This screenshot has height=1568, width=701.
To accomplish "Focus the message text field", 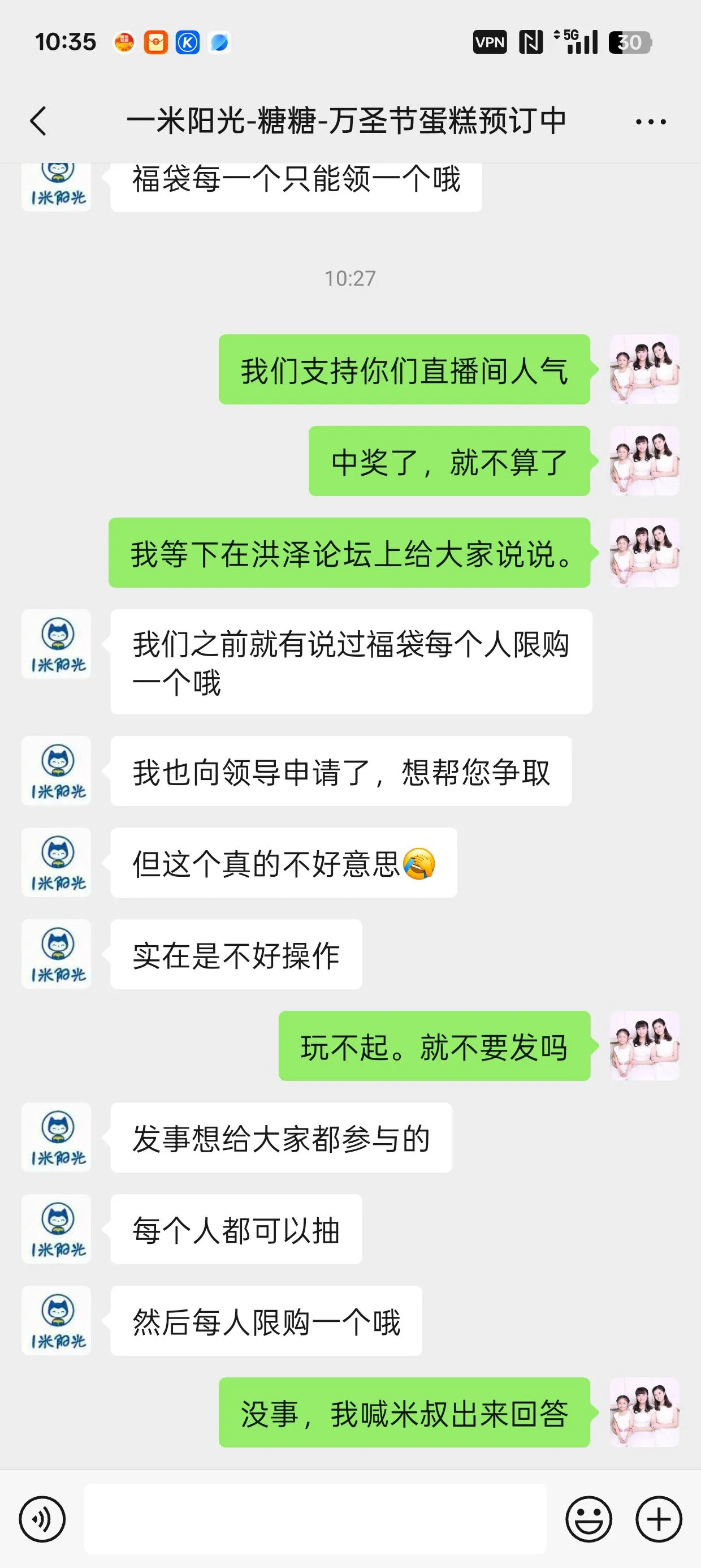I will (314, 1519).
